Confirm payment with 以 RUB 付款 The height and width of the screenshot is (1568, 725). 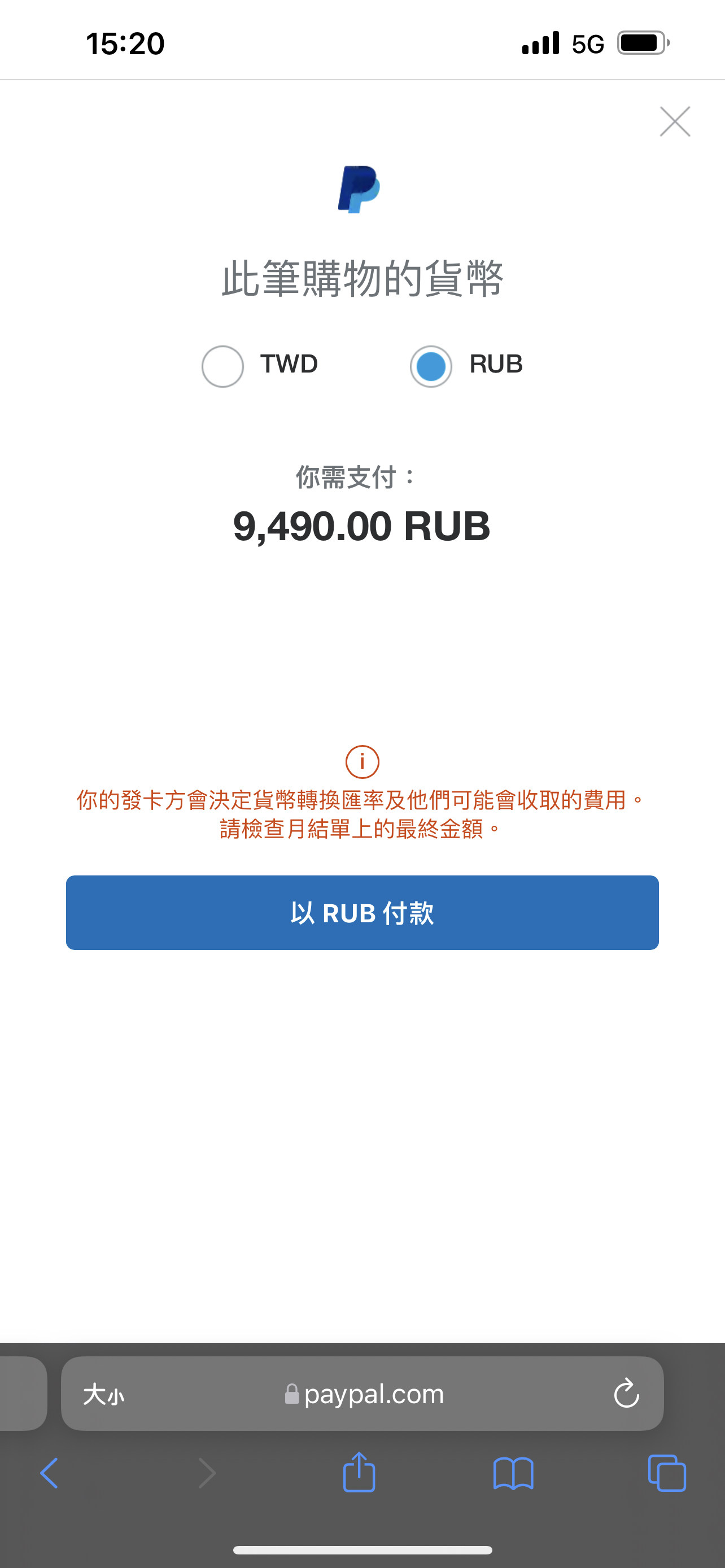(x=362, y=913)
